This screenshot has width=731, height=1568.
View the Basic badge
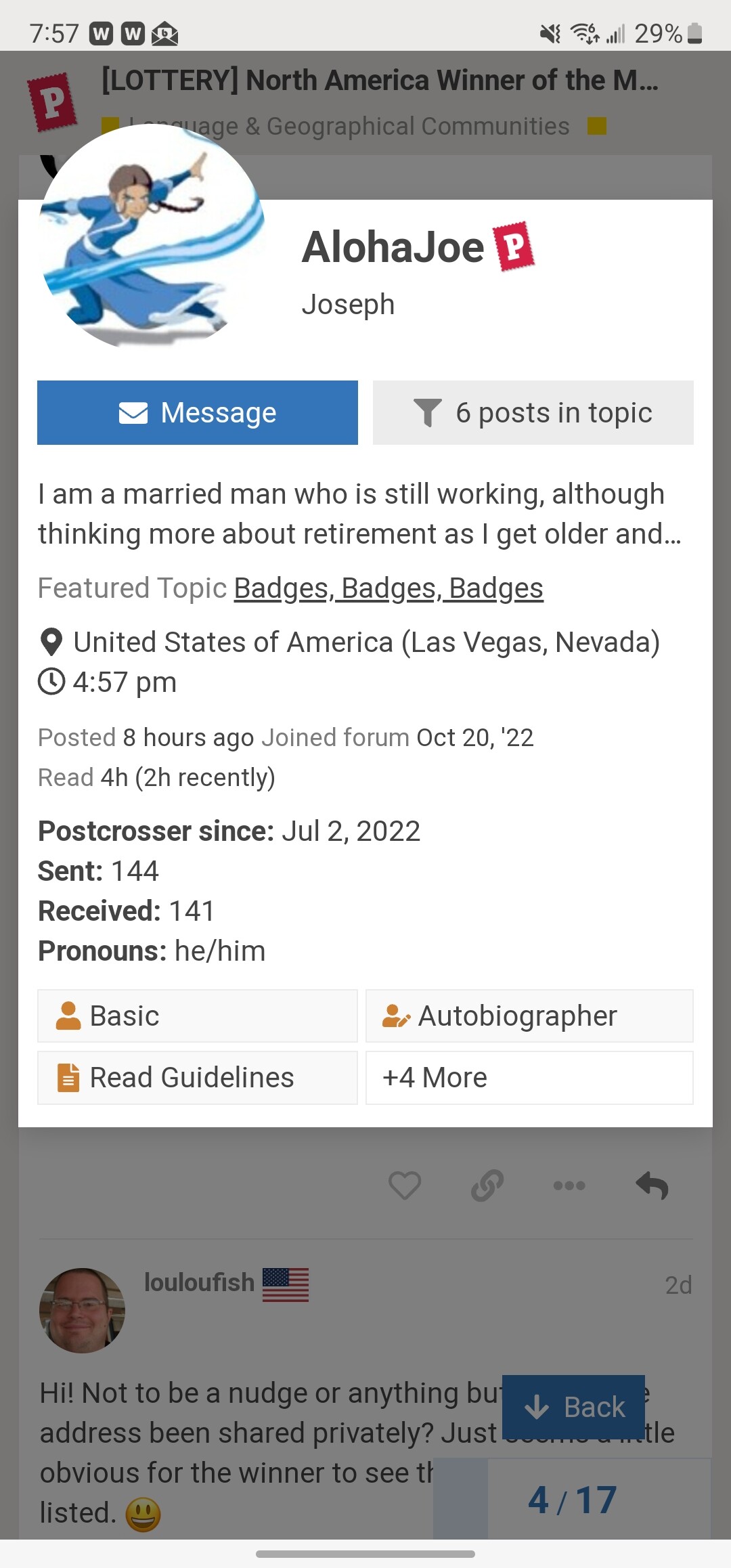197,1016
